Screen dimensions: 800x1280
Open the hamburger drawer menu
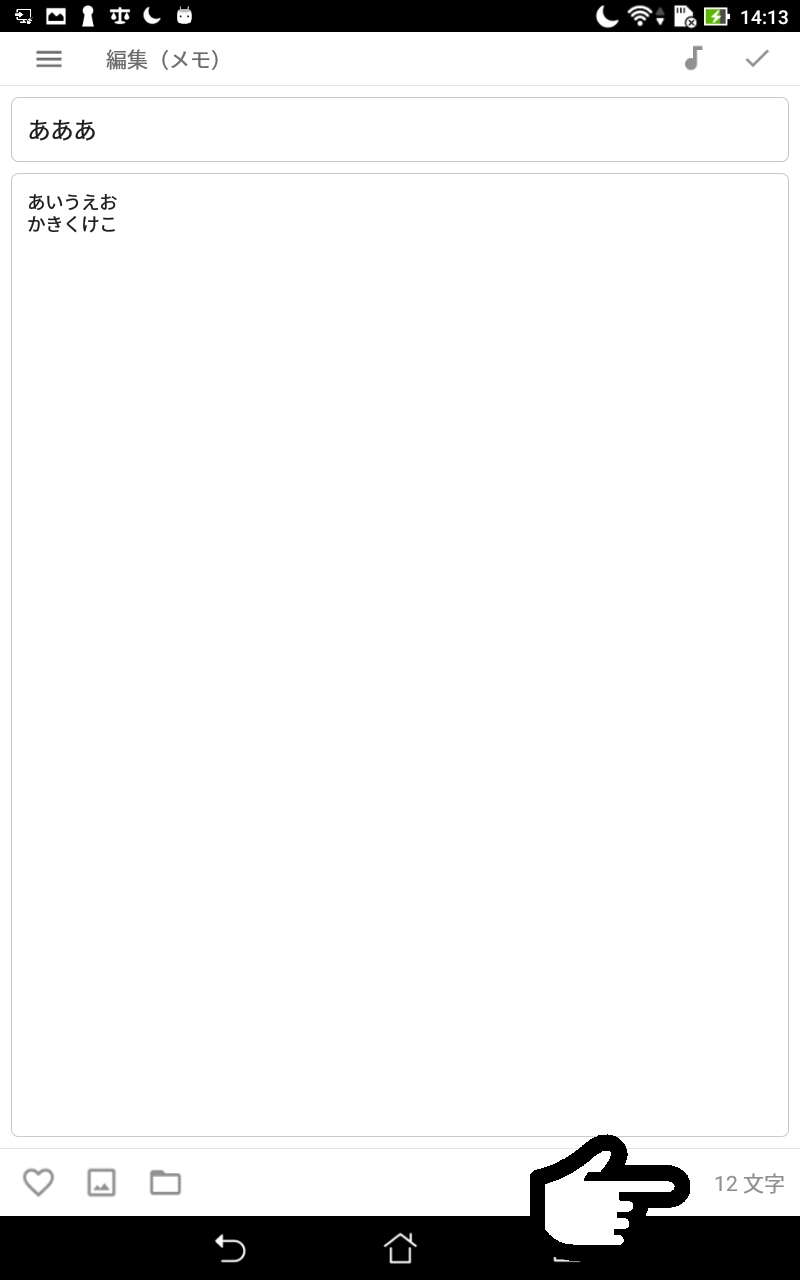(49, 59)
